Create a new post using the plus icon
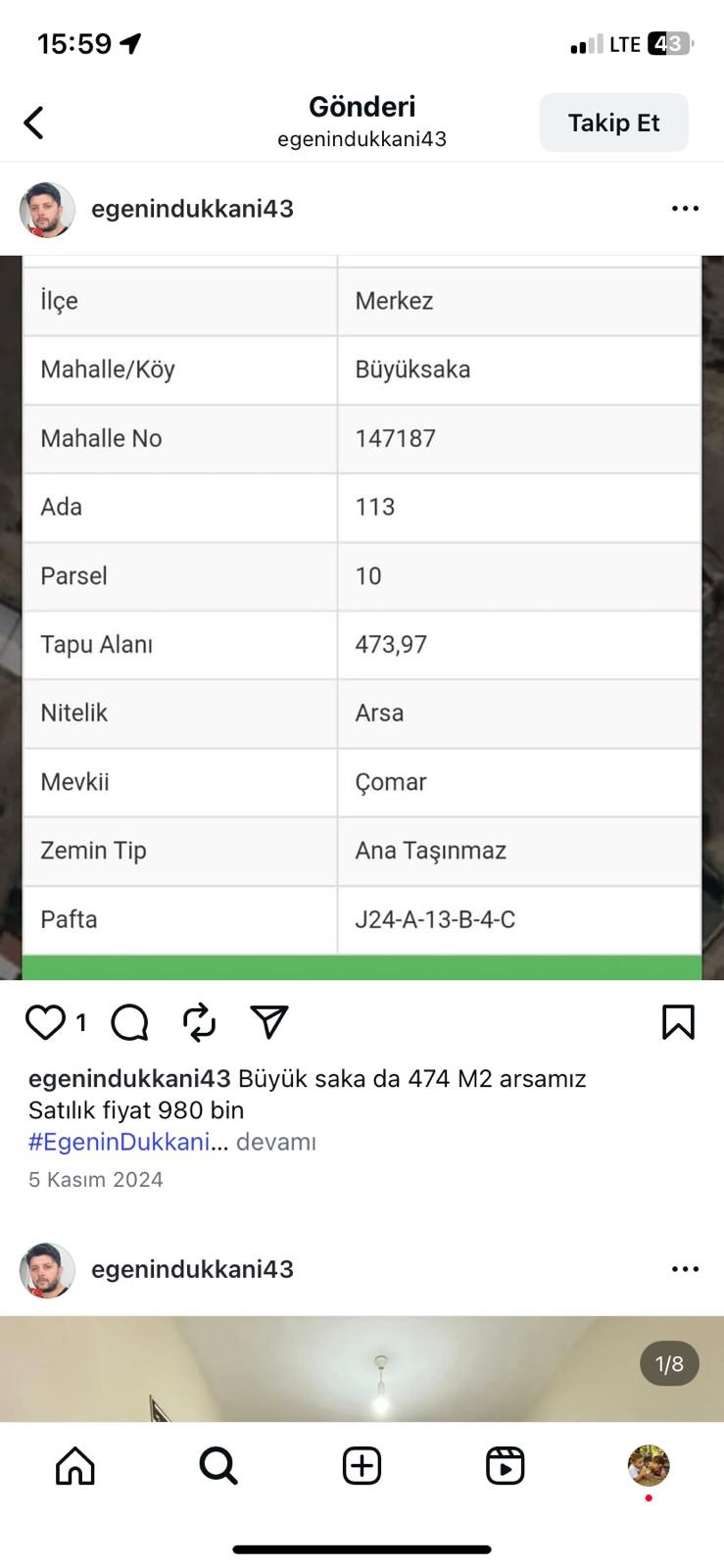 [x=362, y=1466]
